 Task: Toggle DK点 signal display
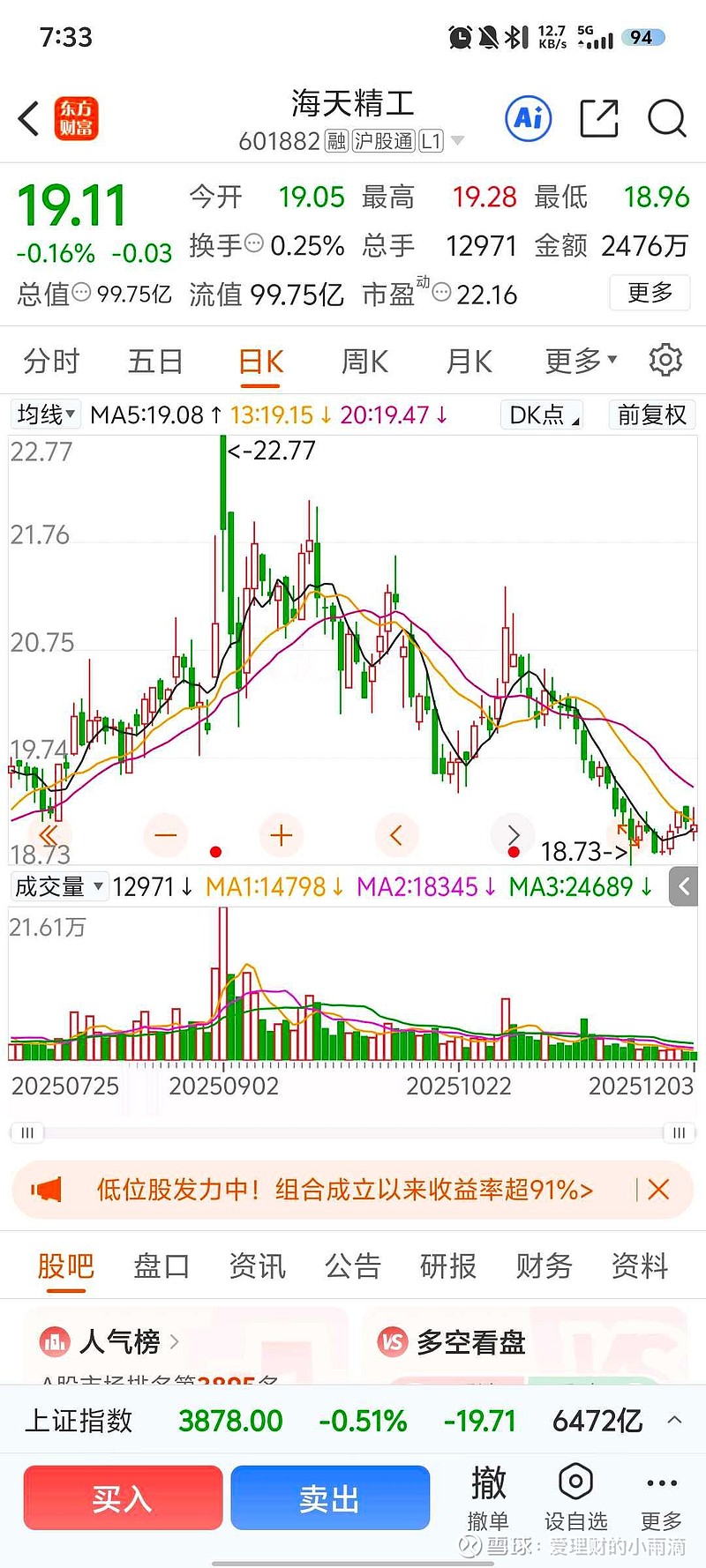point(540,414)
